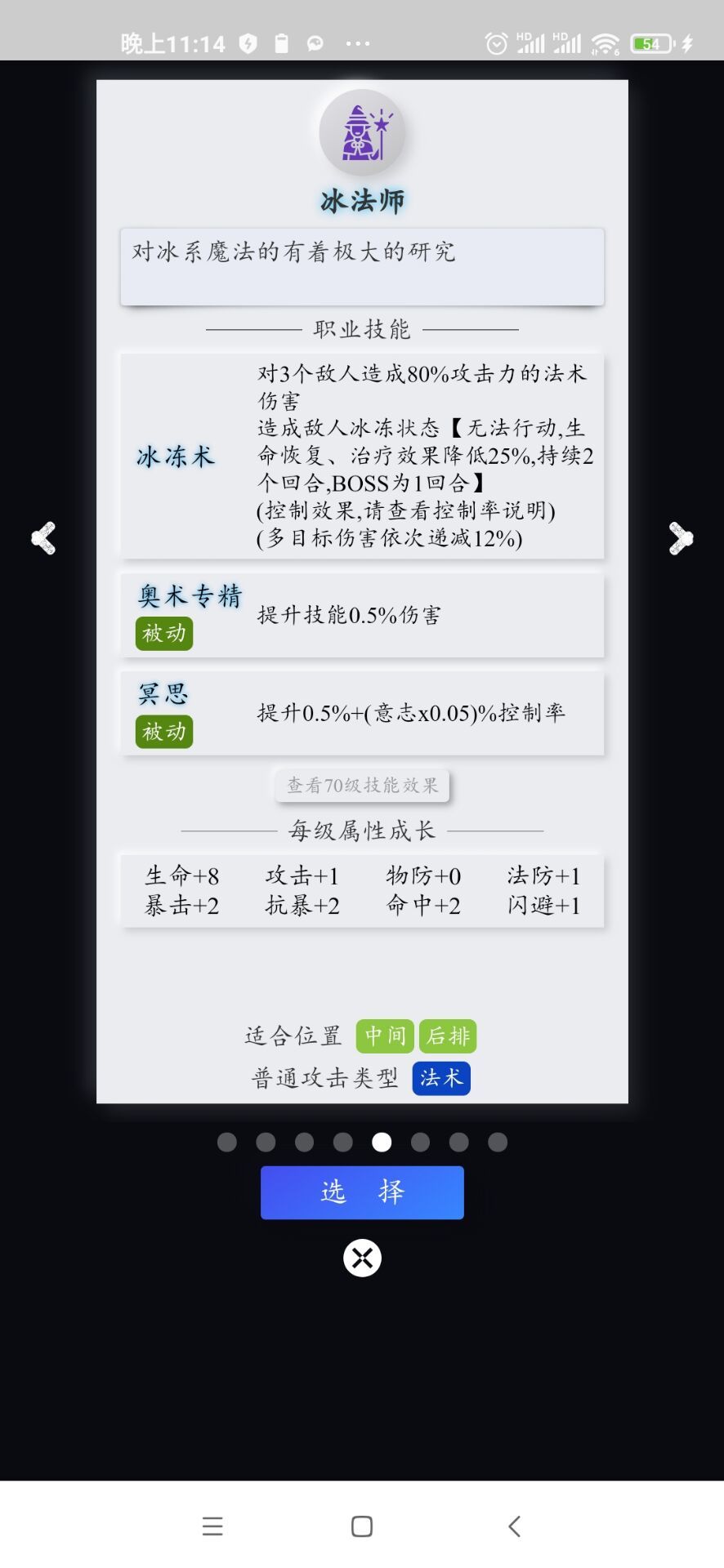
Task: Close the class detail card via X icon
Action: pos(362,1258)
